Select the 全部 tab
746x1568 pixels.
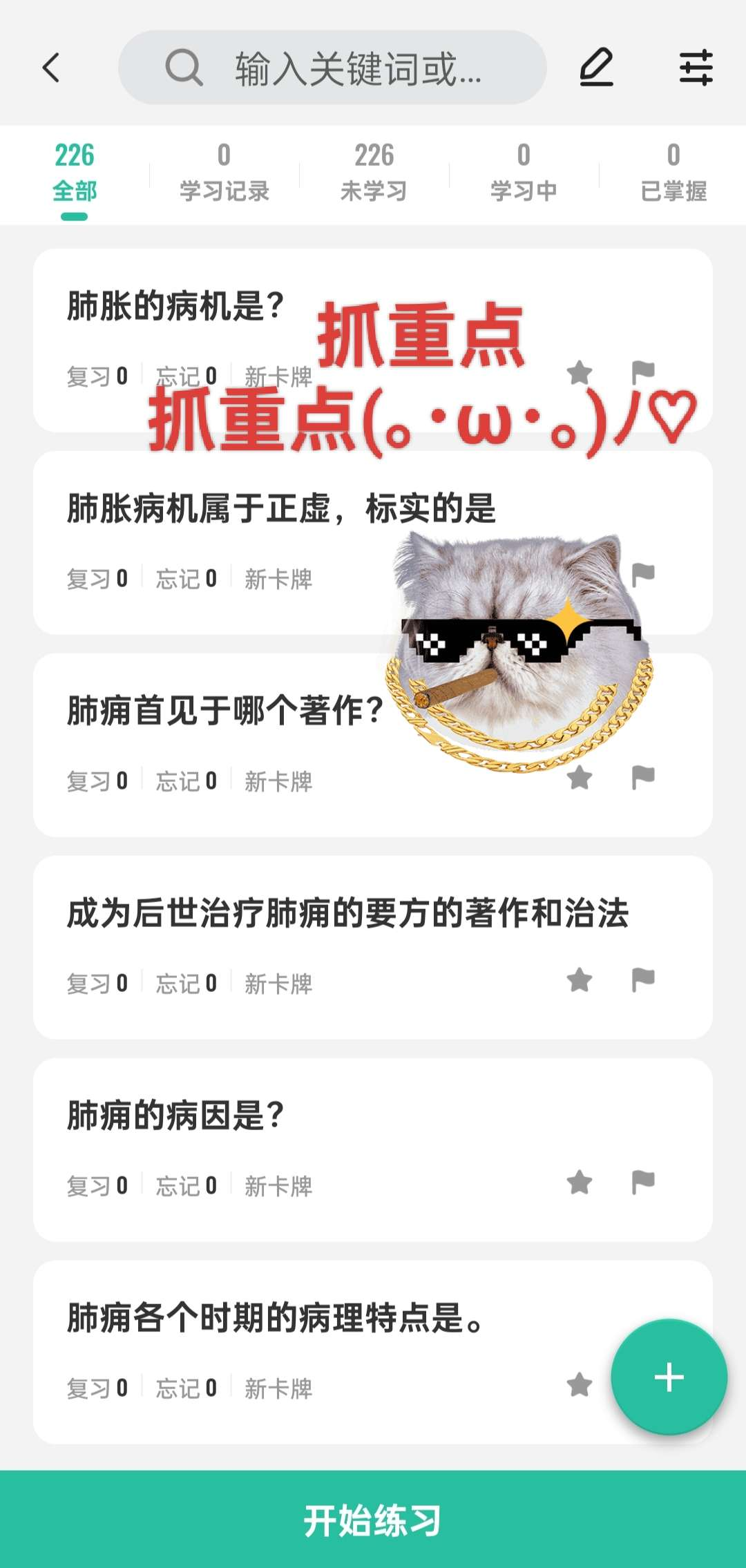point(75,174)
